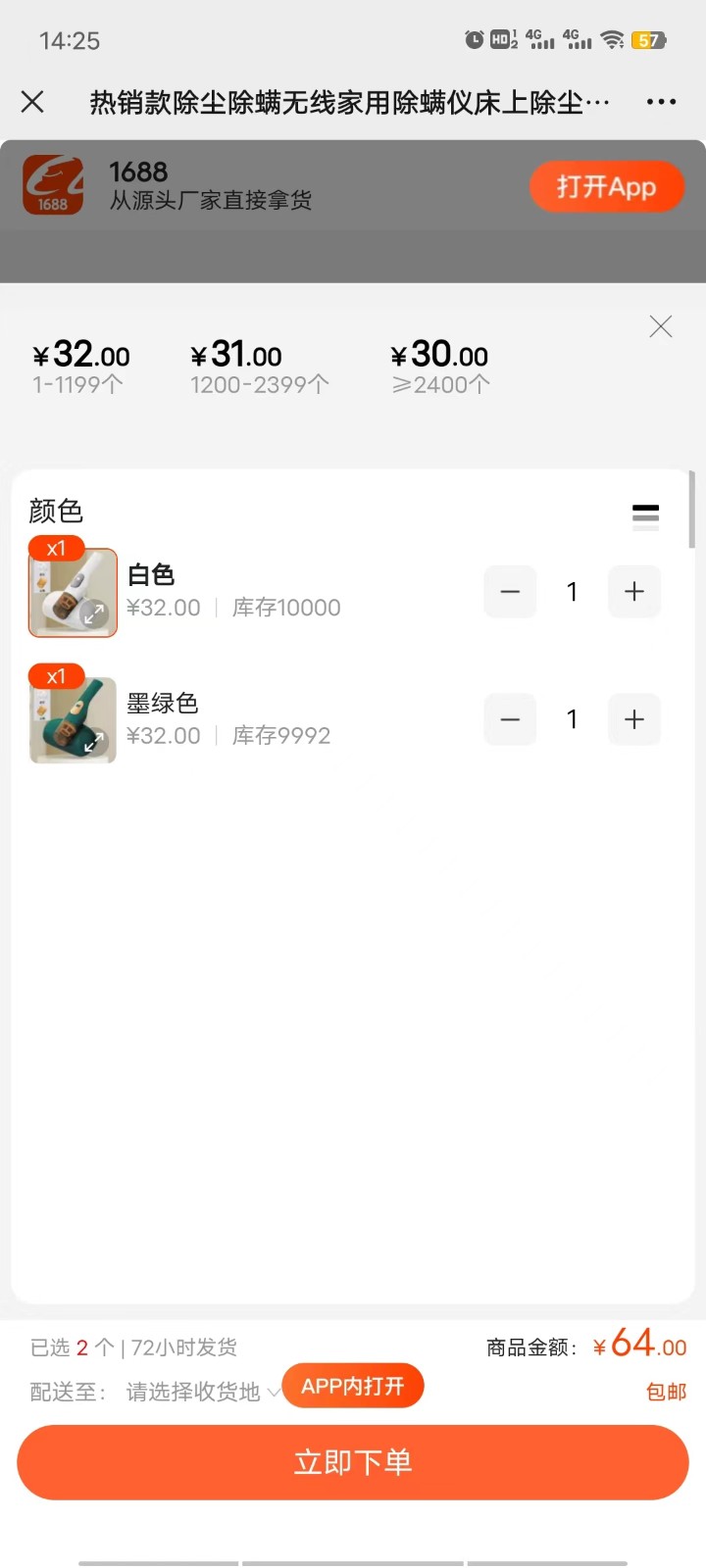Enlarge the 白色 product image

[x=93, y=615]
